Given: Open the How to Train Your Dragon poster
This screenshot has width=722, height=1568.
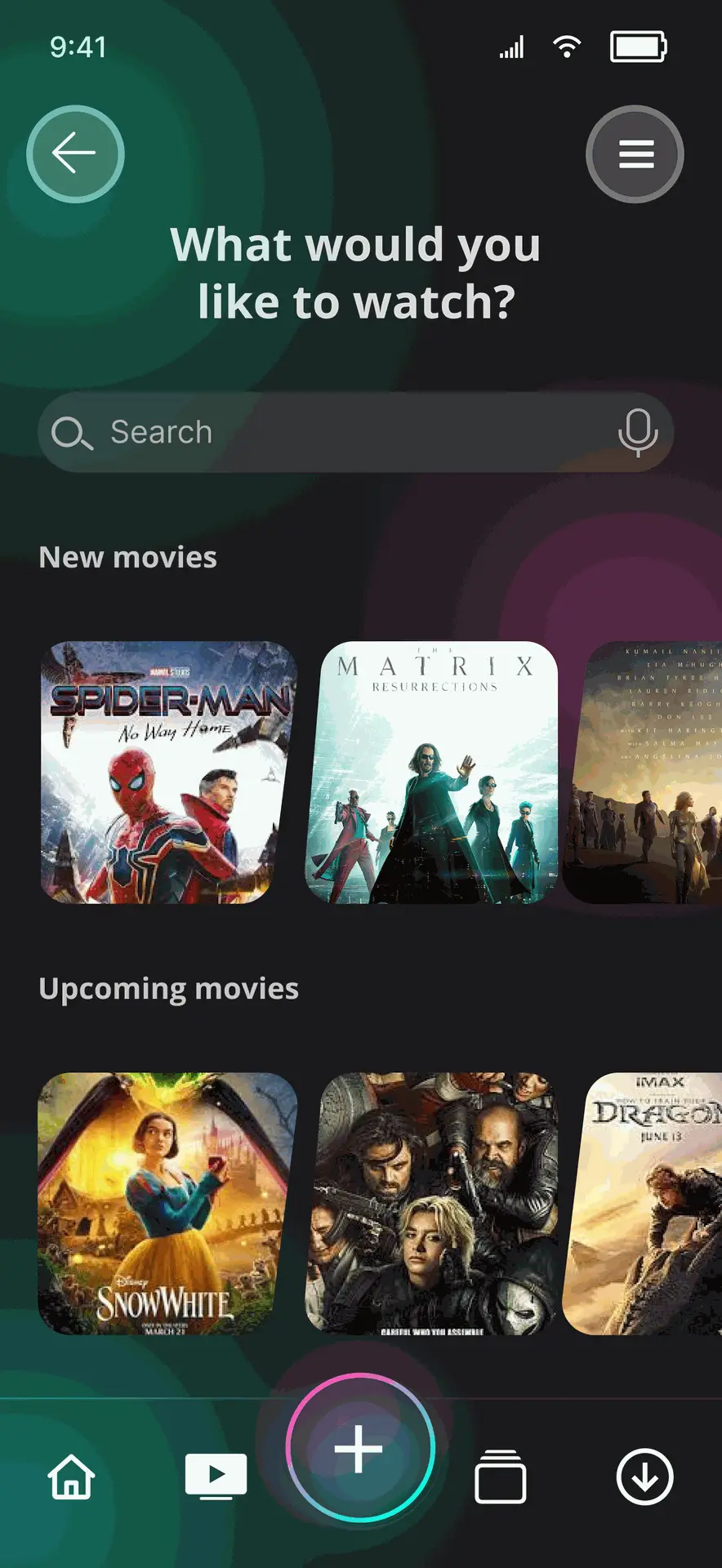Looking at the screenshot, I should pyautogui.click(x=645, y=1204).
